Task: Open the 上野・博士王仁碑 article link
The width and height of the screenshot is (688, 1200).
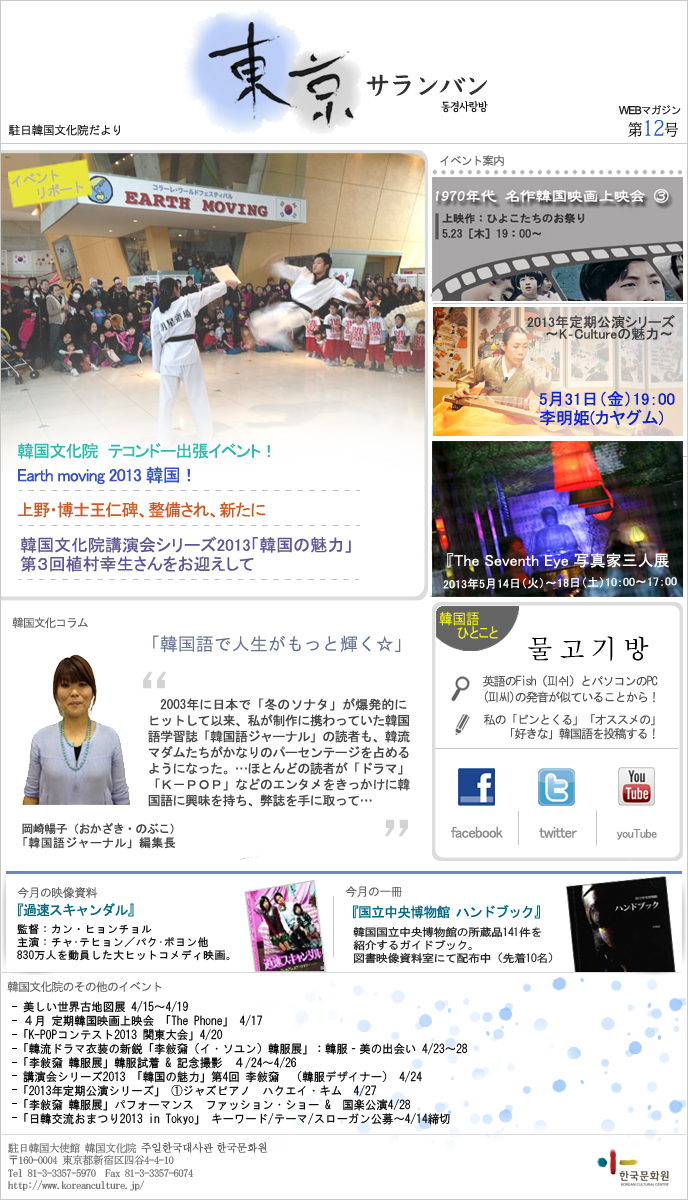Action: click(x=142, y=510)
